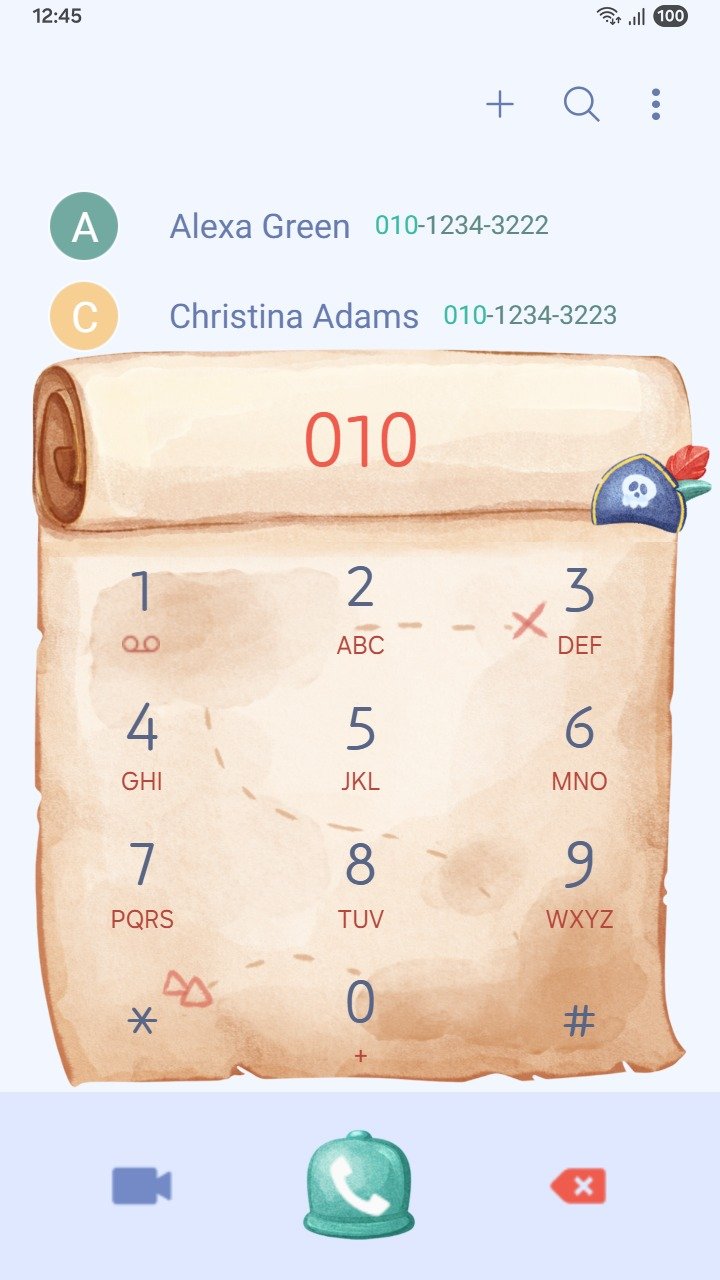Open the three-dot overflow menu
Viewport: 720px width, 1280px height.
click(655, 104)
